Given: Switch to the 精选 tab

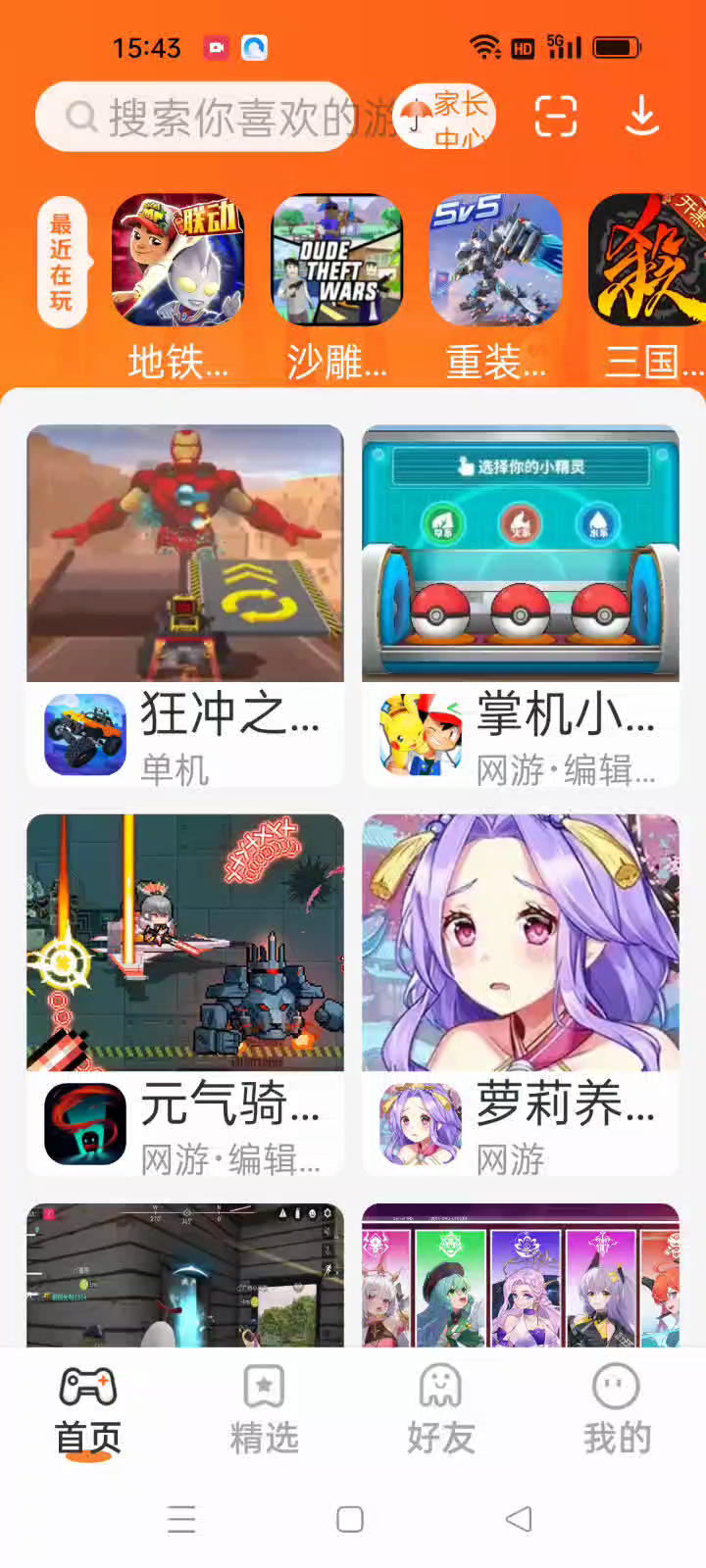Looking at the screenshot, I should click(x=264, y=1409).
